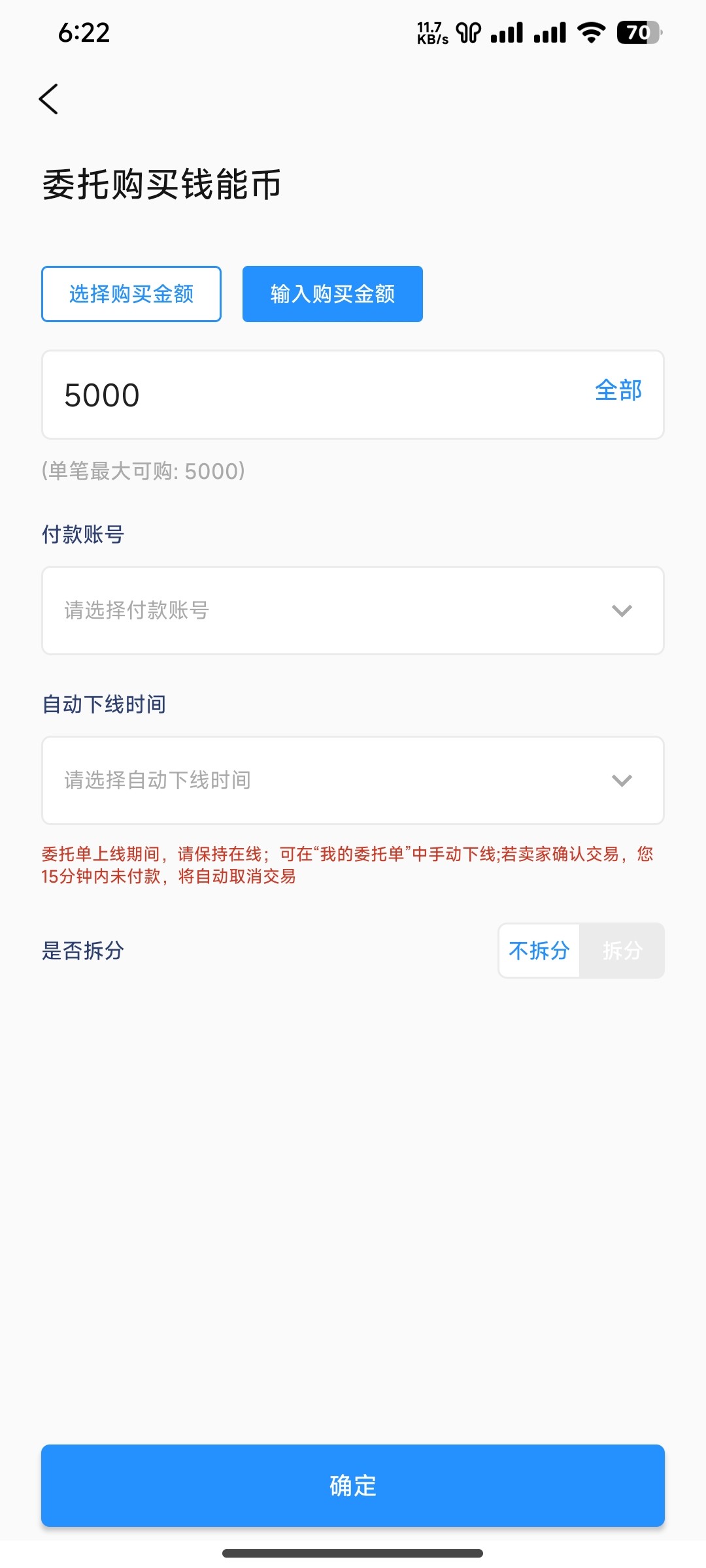Tap the first SIM signal bars icon
The image size is (706, 1568).
[507, 33]
